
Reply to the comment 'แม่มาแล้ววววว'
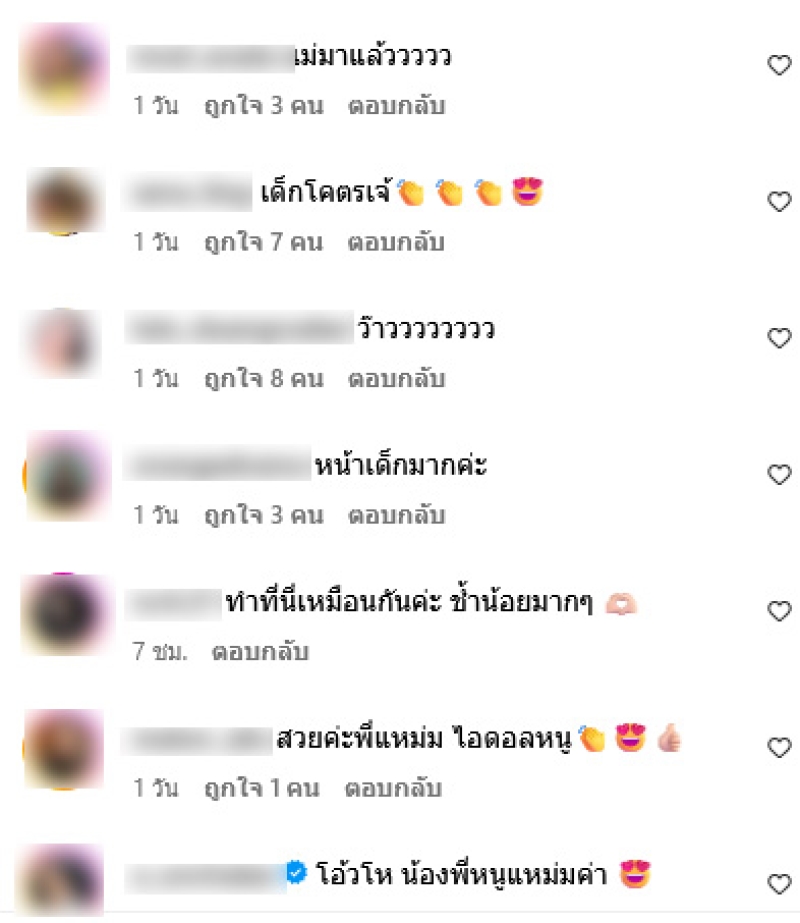click(x=396, y=106)
